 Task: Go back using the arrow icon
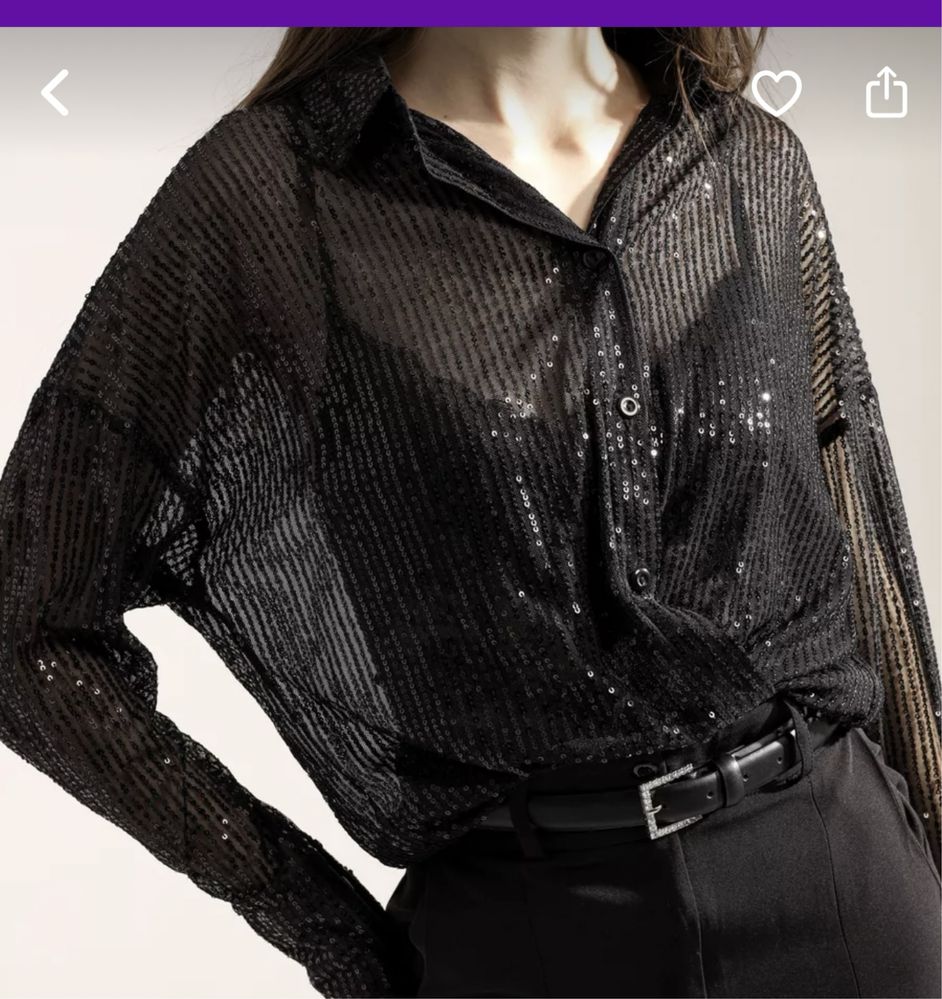pyautogui.click(x=56, y=93)
